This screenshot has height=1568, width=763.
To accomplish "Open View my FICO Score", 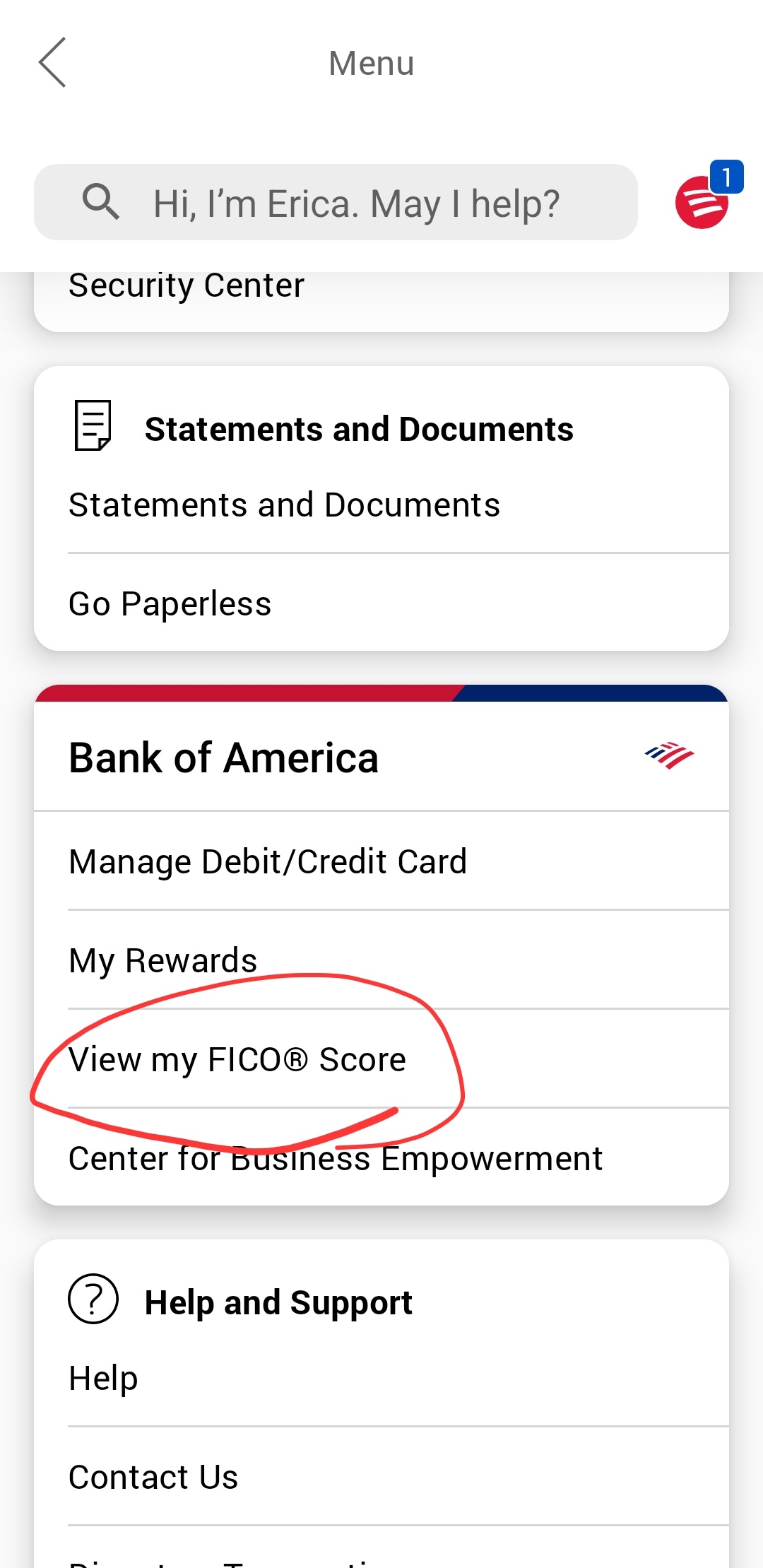I will [381, 1059].
